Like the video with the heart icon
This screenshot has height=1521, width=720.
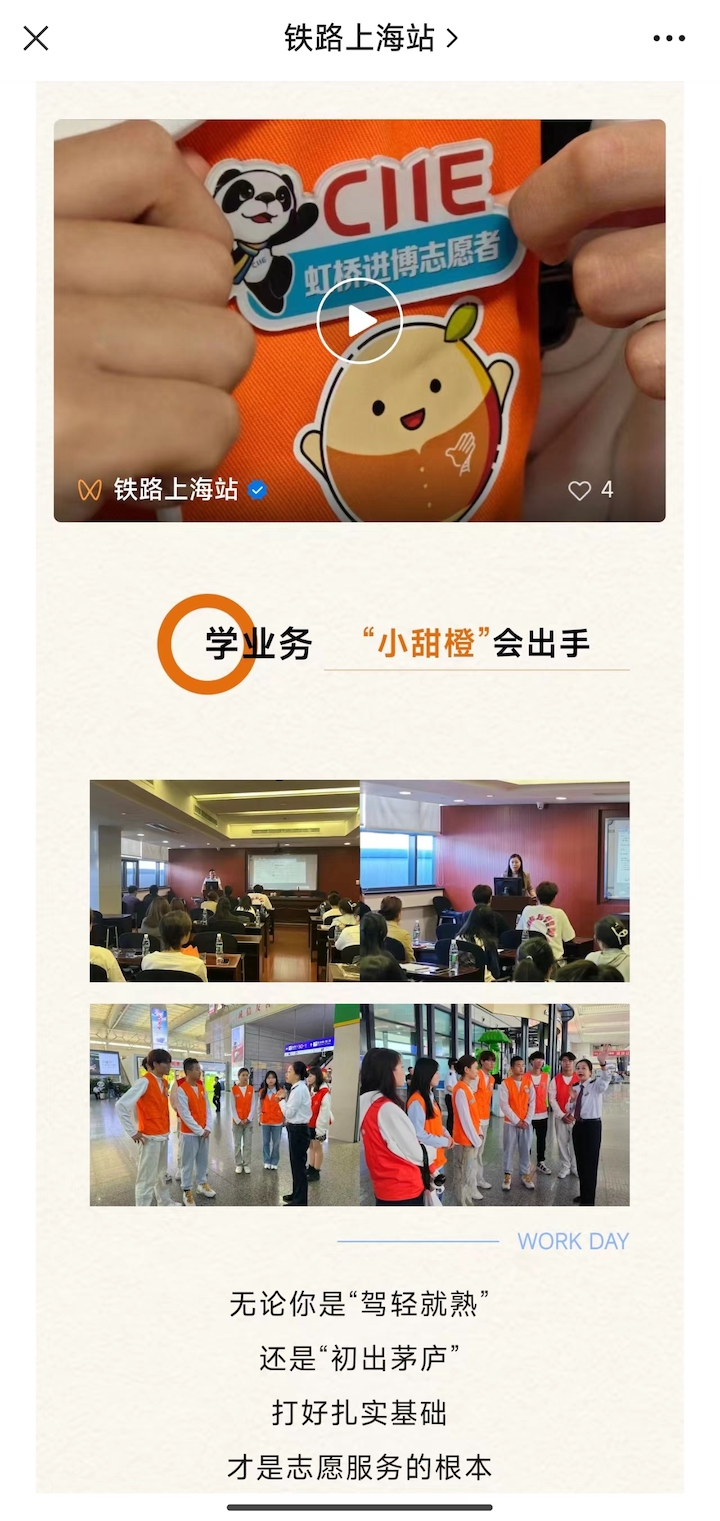[x=580, y=490]
